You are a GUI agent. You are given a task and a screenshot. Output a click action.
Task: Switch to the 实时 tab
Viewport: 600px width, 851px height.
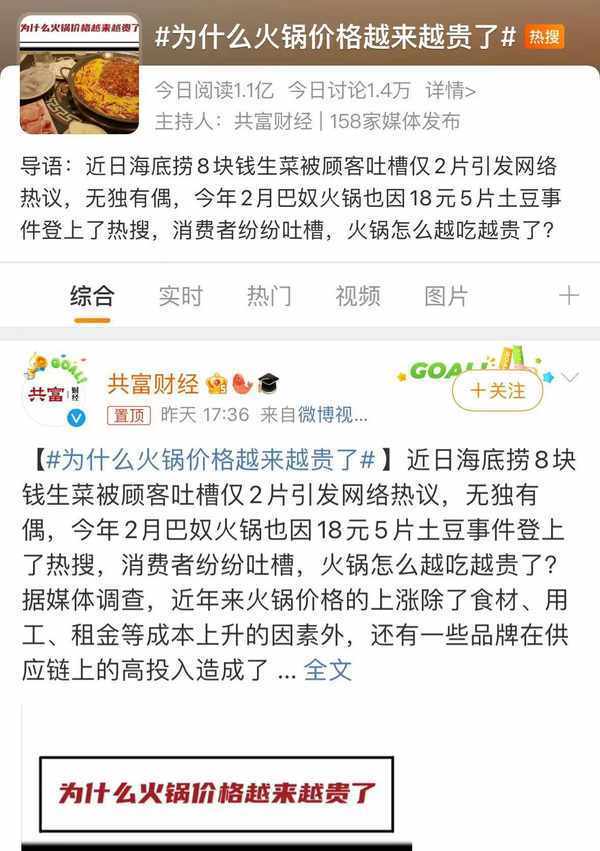tap(180, 295)
